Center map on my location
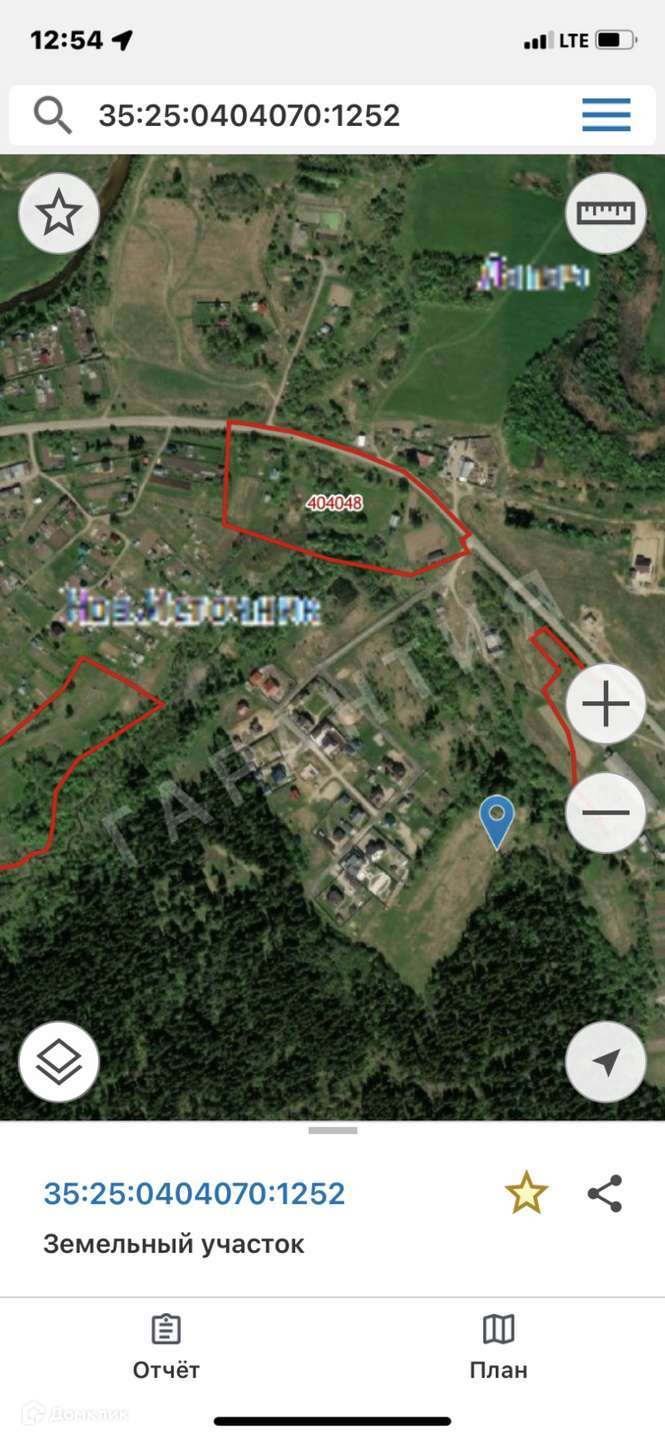The width and height of the screenshot is (665, 1440). coord(605,1061)
